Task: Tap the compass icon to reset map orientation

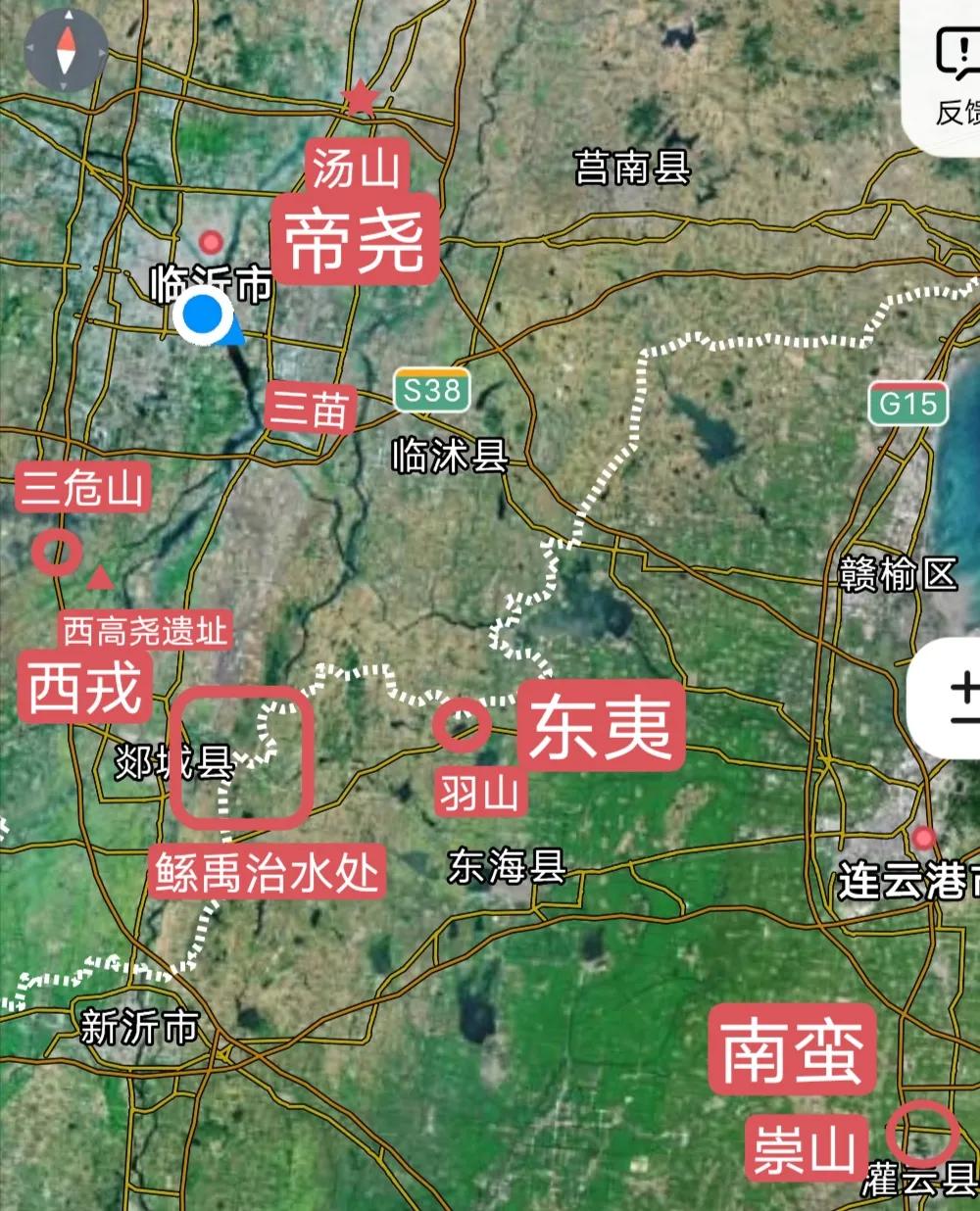Action: coord(67,51)
